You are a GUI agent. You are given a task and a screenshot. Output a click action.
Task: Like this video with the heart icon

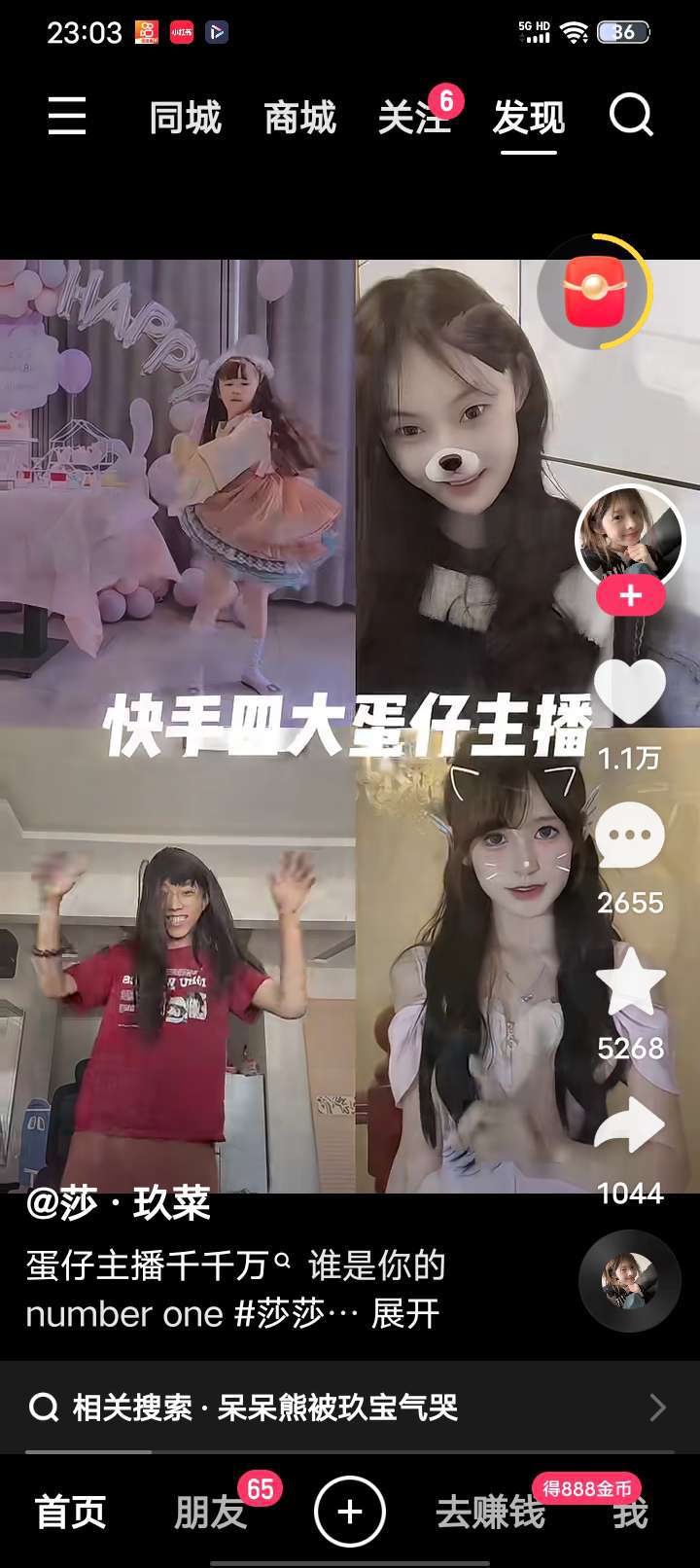(630, 691)
